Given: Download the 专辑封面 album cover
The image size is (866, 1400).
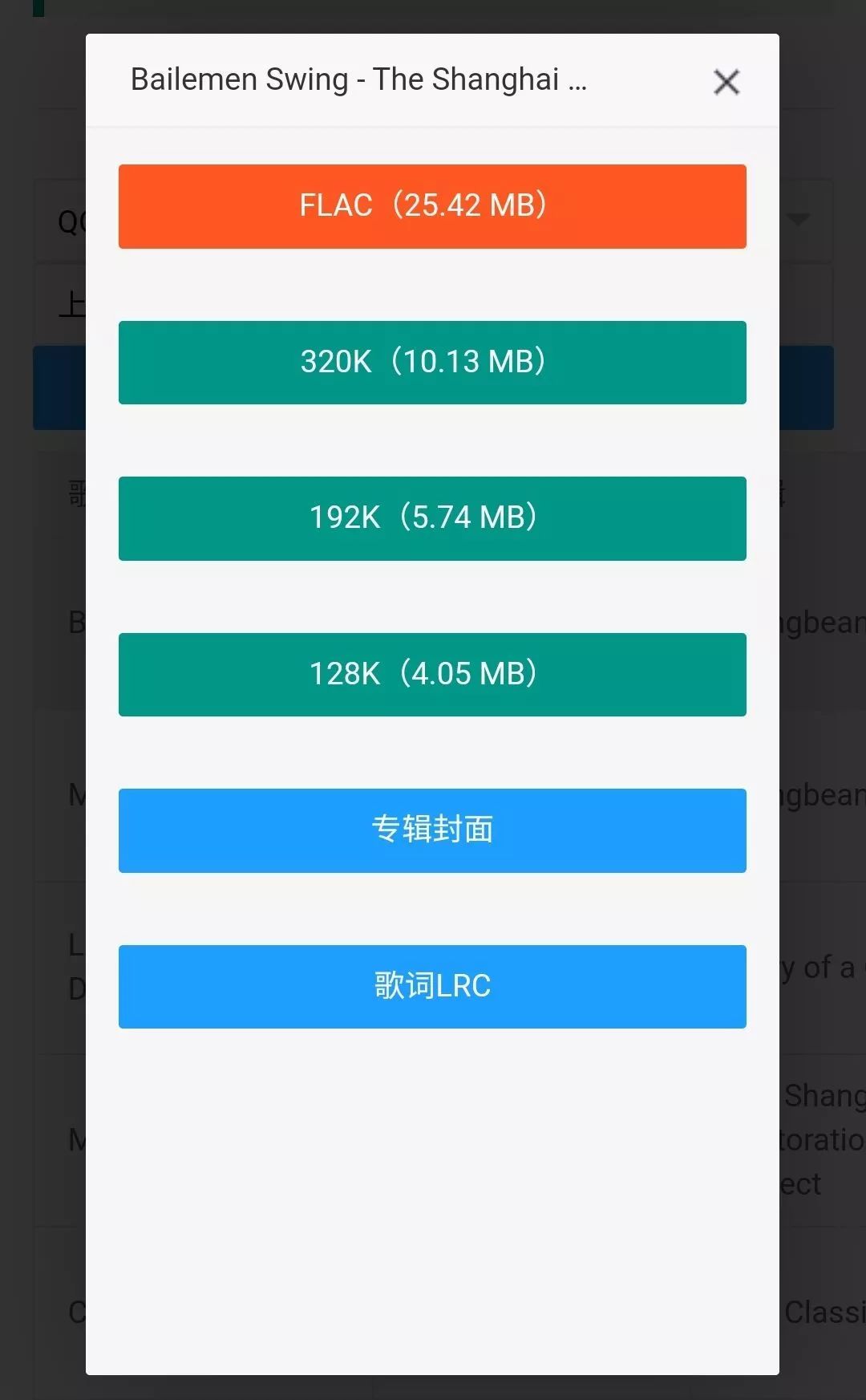Looking at the screenshot, I should [432, 830].
